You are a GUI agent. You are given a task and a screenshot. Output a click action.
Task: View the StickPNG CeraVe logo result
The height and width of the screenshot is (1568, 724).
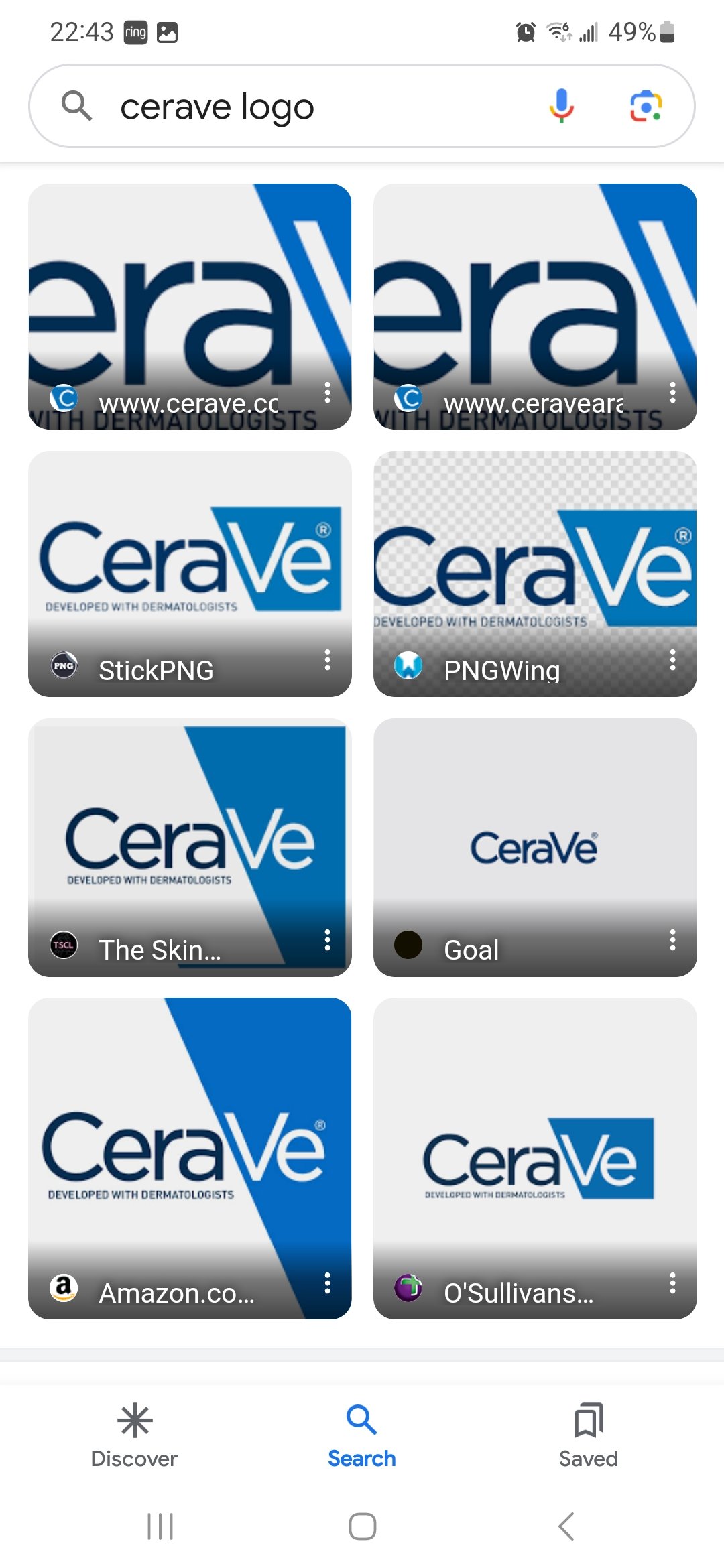[x=190, y=563]
